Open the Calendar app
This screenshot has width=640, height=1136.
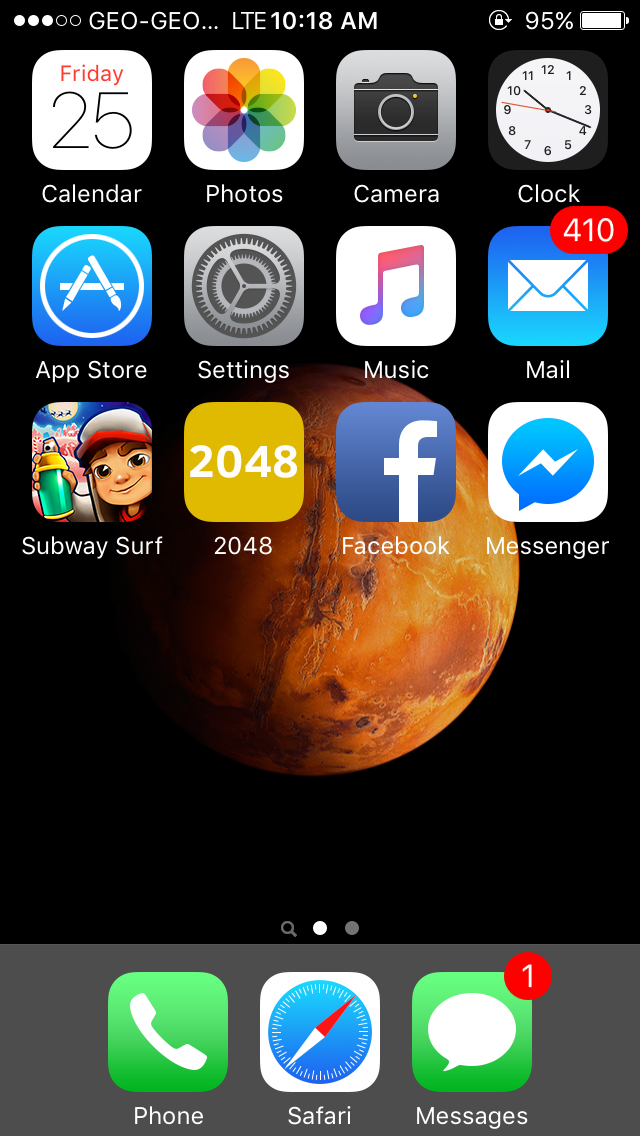click(92, 110)
